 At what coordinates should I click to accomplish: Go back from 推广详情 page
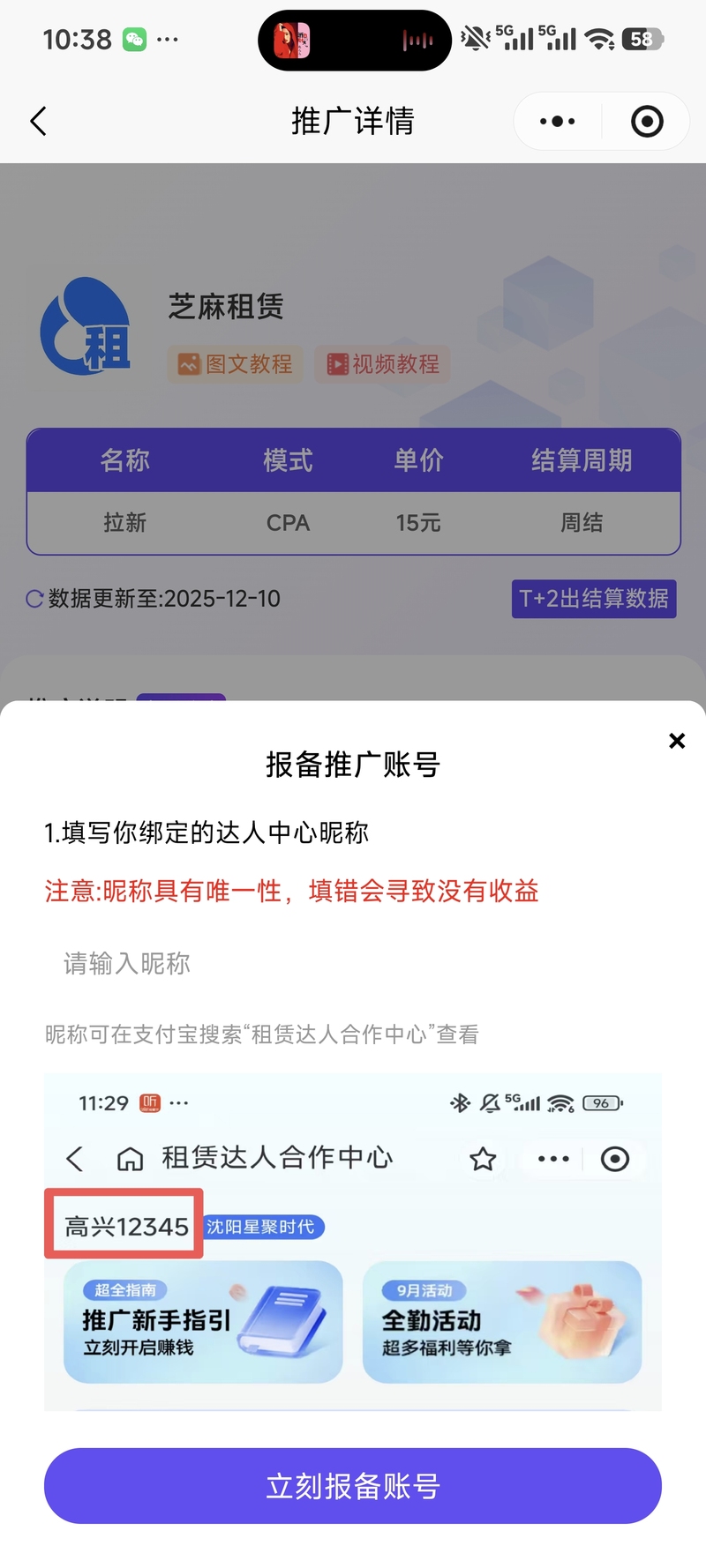(x=38, y=122)
